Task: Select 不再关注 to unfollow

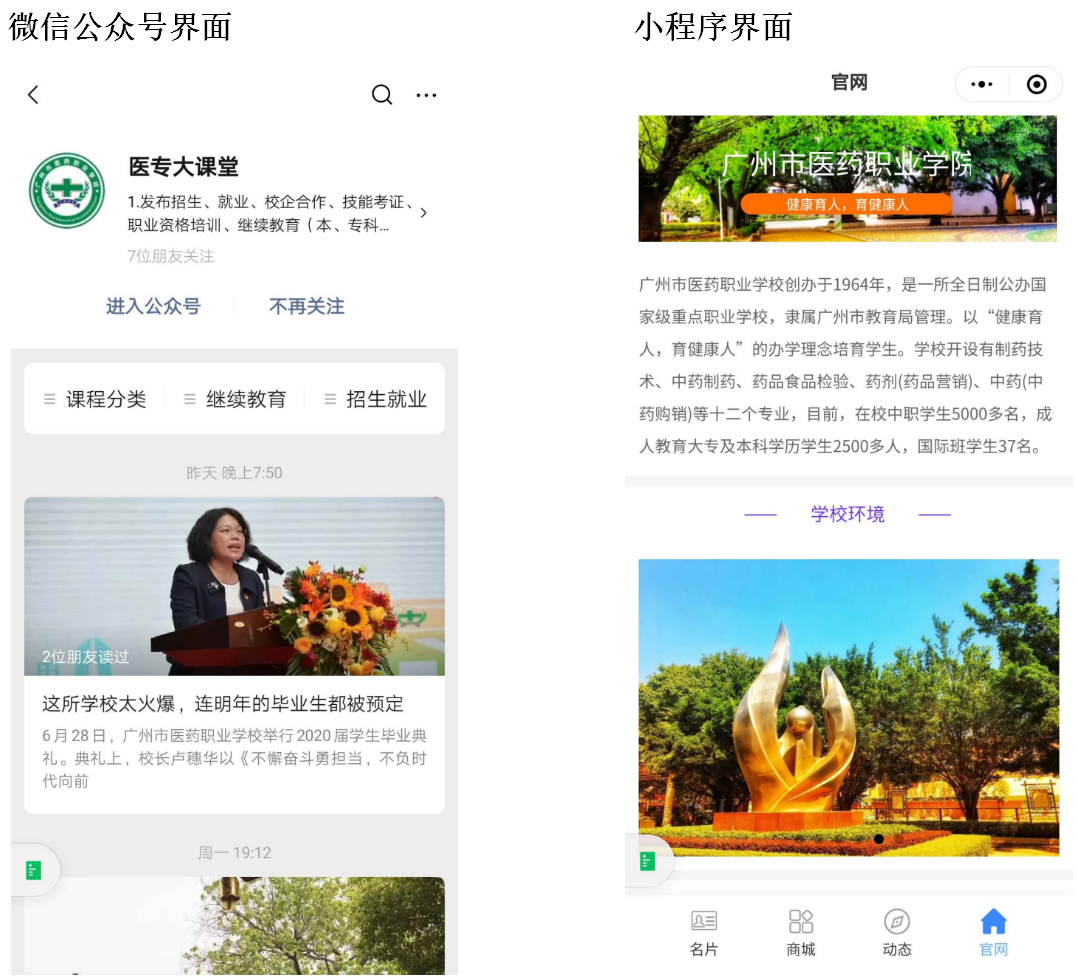Action: [307, 306]
